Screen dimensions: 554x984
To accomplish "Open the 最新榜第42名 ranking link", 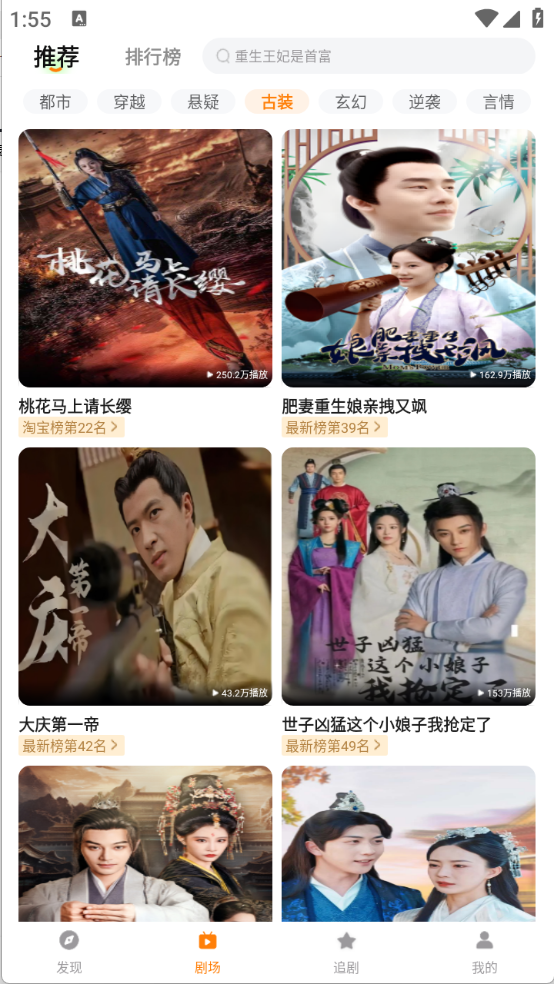I will tap(71, 746).
